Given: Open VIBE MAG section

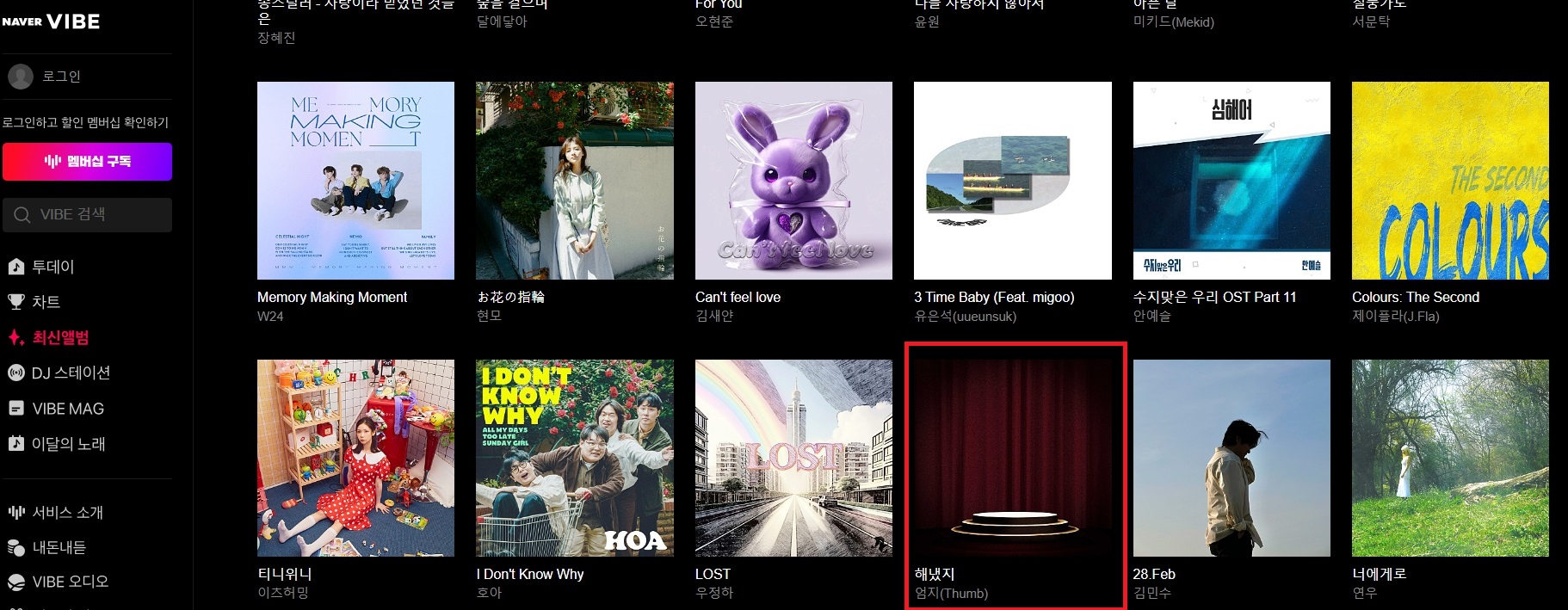Looking at the screenshot, I should pyautogui.click(x=67, y=409).
